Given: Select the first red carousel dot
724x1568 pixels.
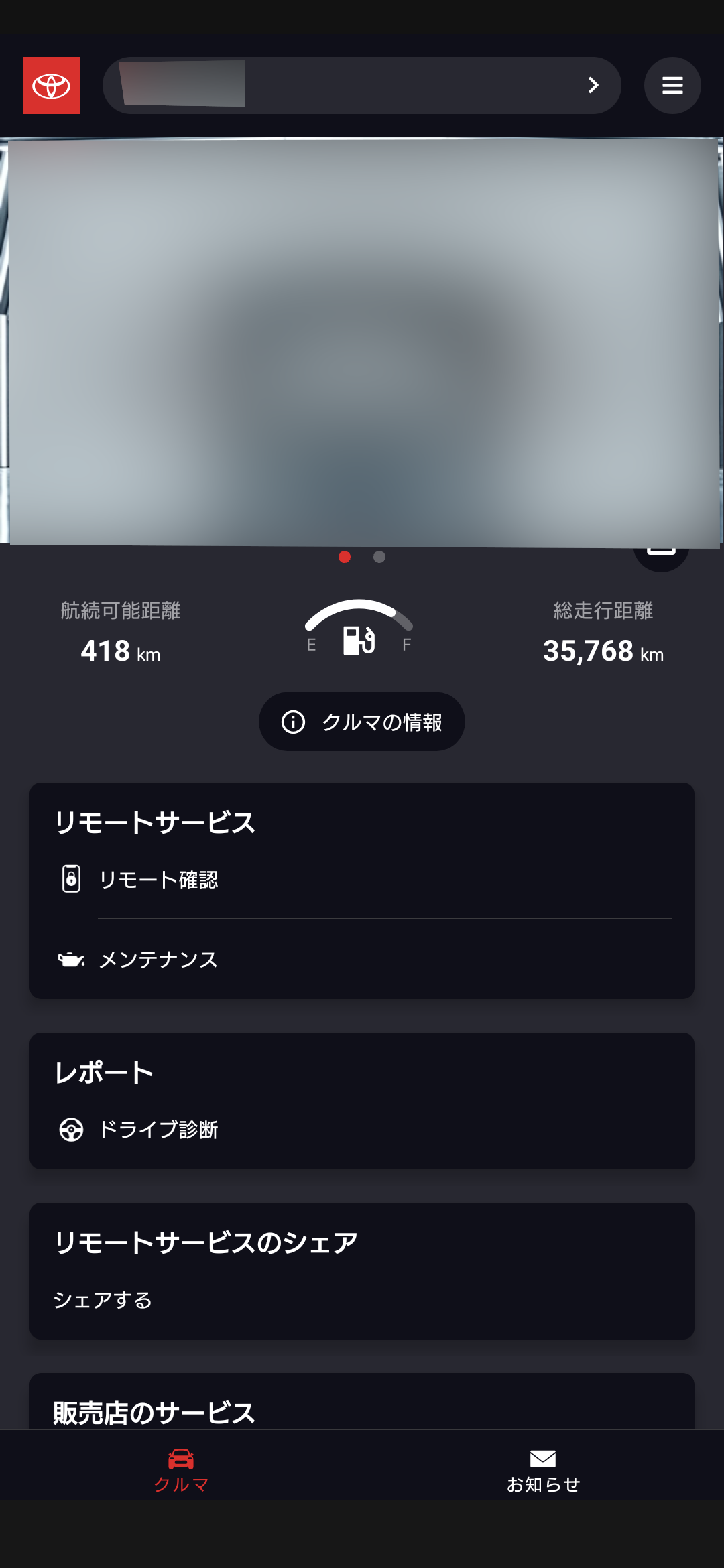Looking at the screenshot, I should pyautogui.click(x=346, y=557).
